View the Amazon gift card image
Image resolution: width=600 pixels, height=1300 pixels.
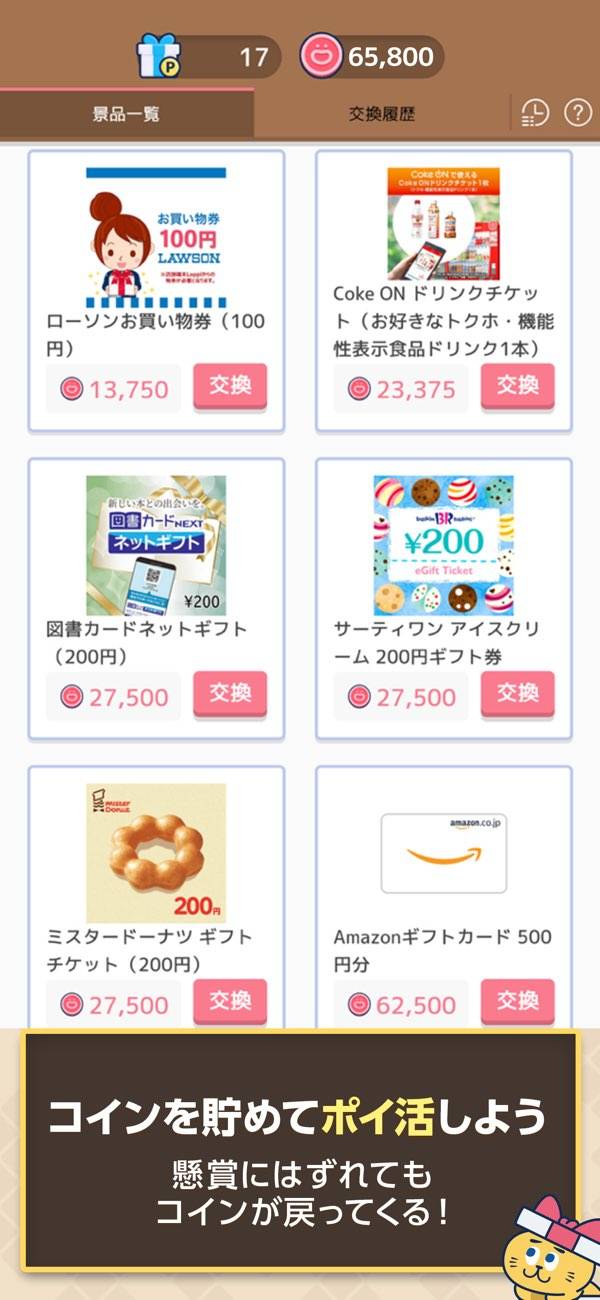(444, 852)
